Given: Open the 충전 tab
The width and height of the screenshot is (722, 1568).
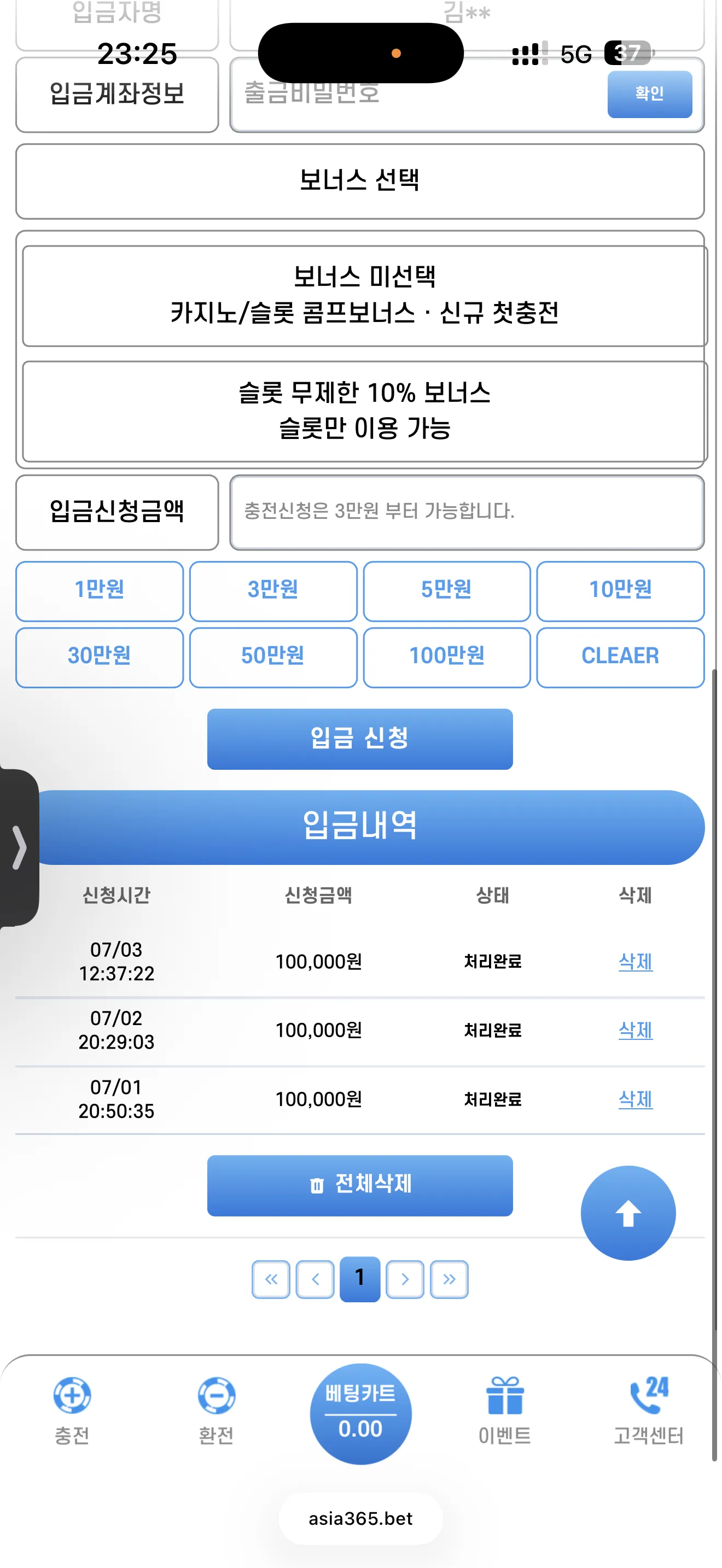Looking at the screenshot, I should 72,1411.
